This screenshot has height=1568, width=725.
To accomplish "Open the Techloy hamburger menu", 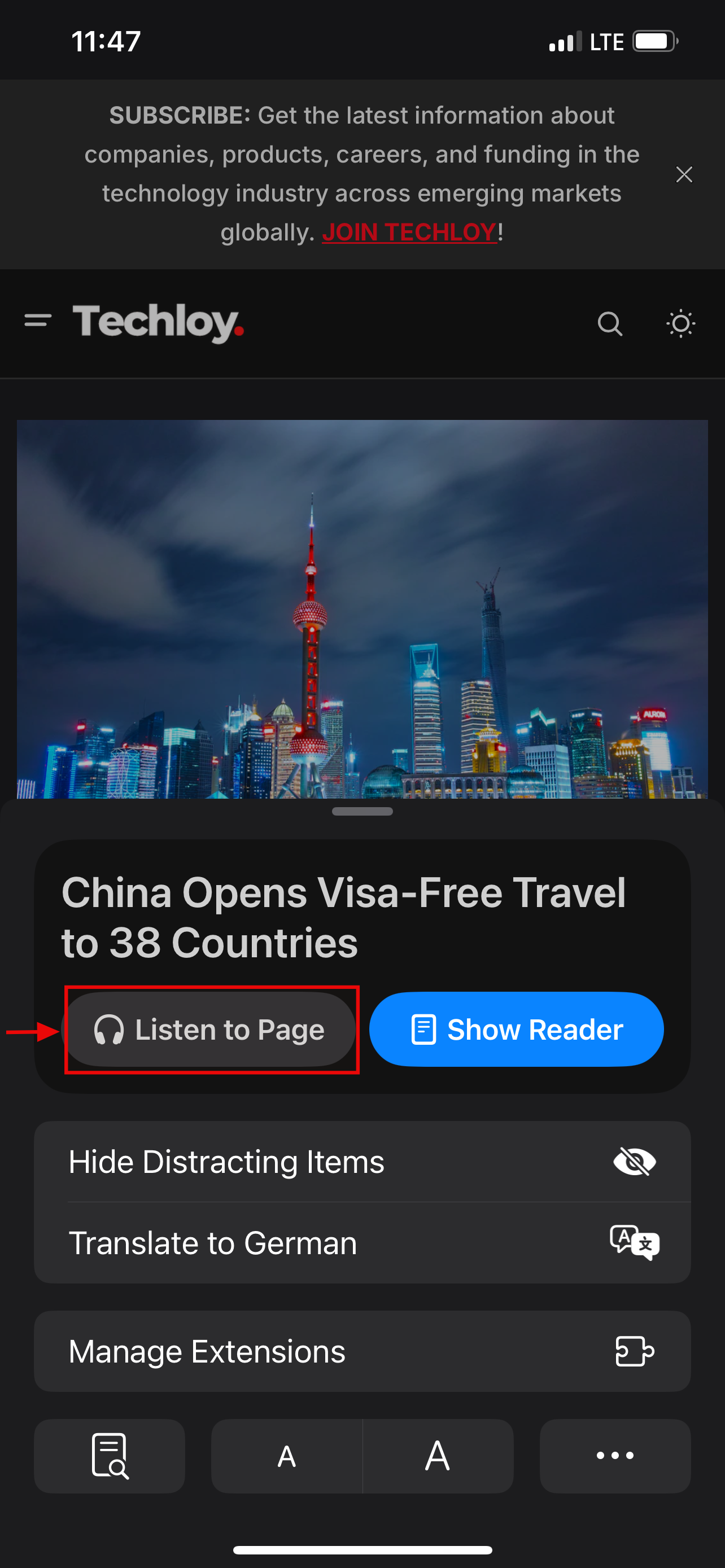I will 38,320.
